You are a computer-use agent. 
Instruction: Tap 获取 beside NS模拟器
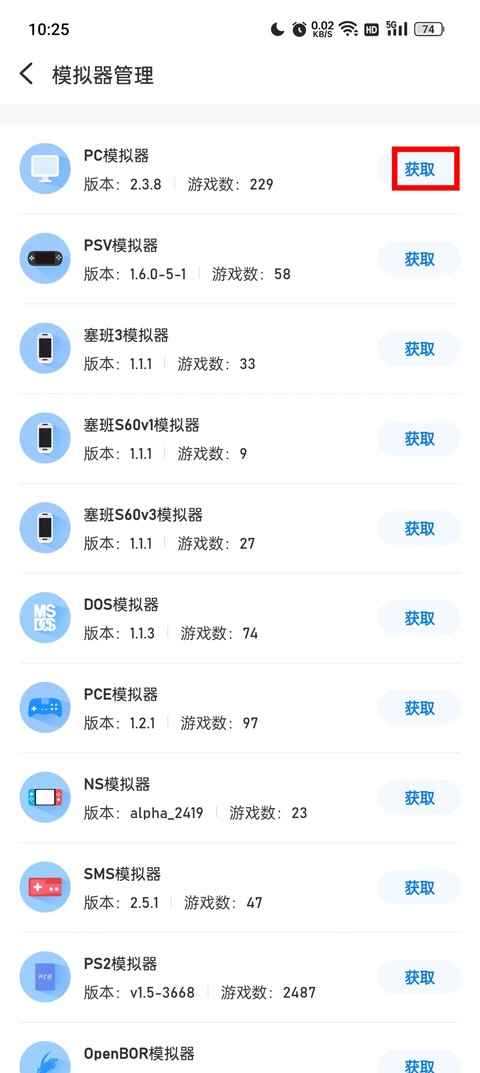click(x=419, y=797)
